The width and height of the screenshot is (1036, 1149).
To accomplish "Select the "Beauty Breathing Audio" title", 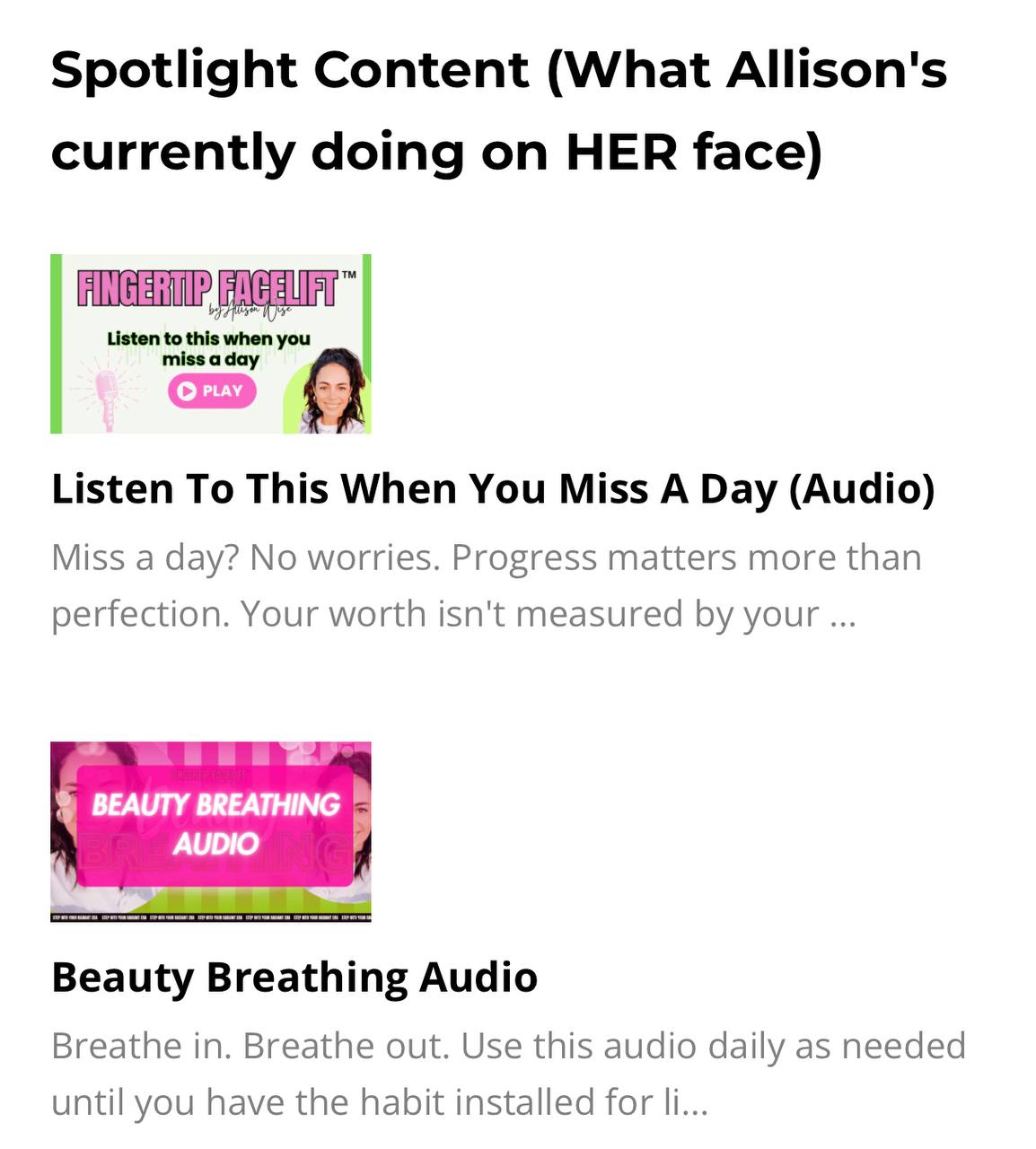I will 294,977.
